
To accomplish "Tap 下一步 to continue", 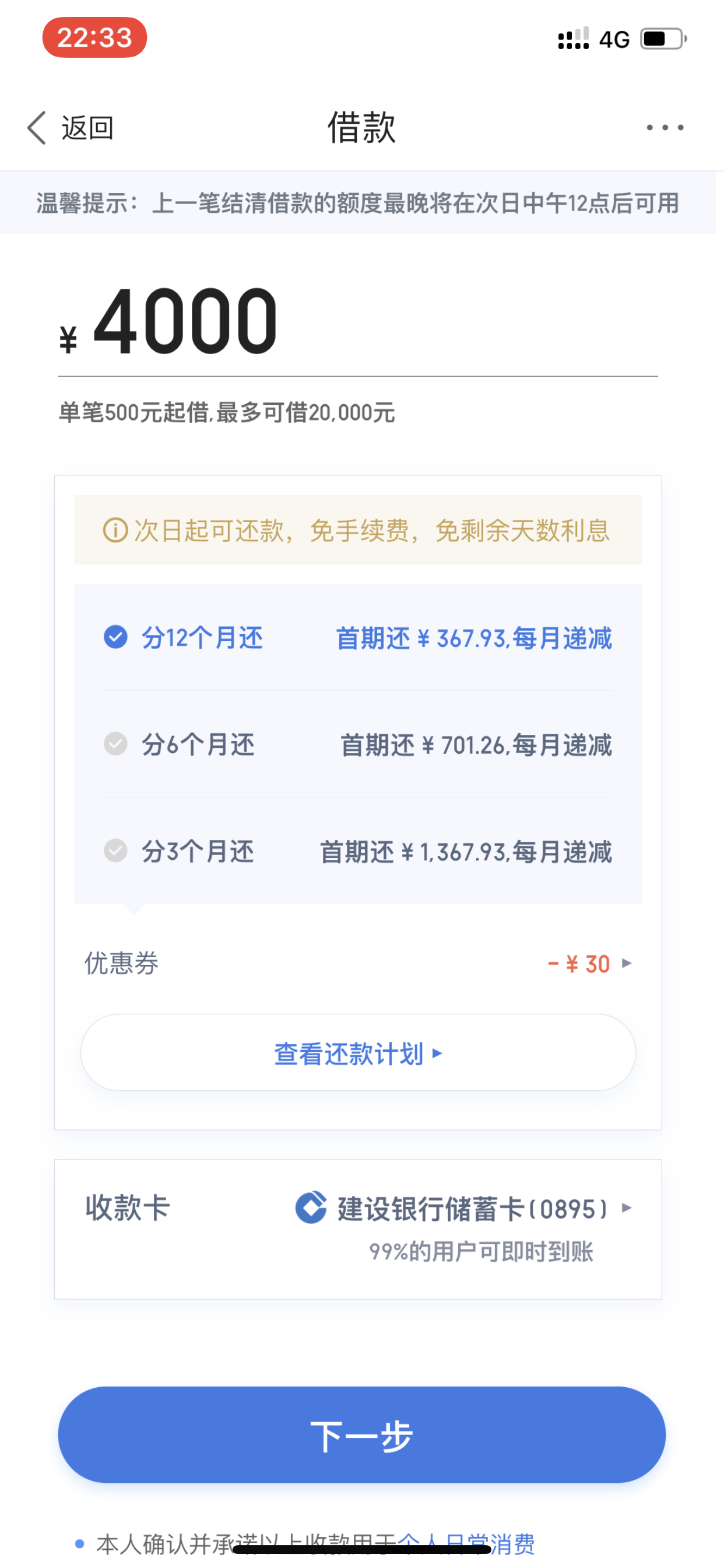I will pyautogui.click(x=361, y=1434).
